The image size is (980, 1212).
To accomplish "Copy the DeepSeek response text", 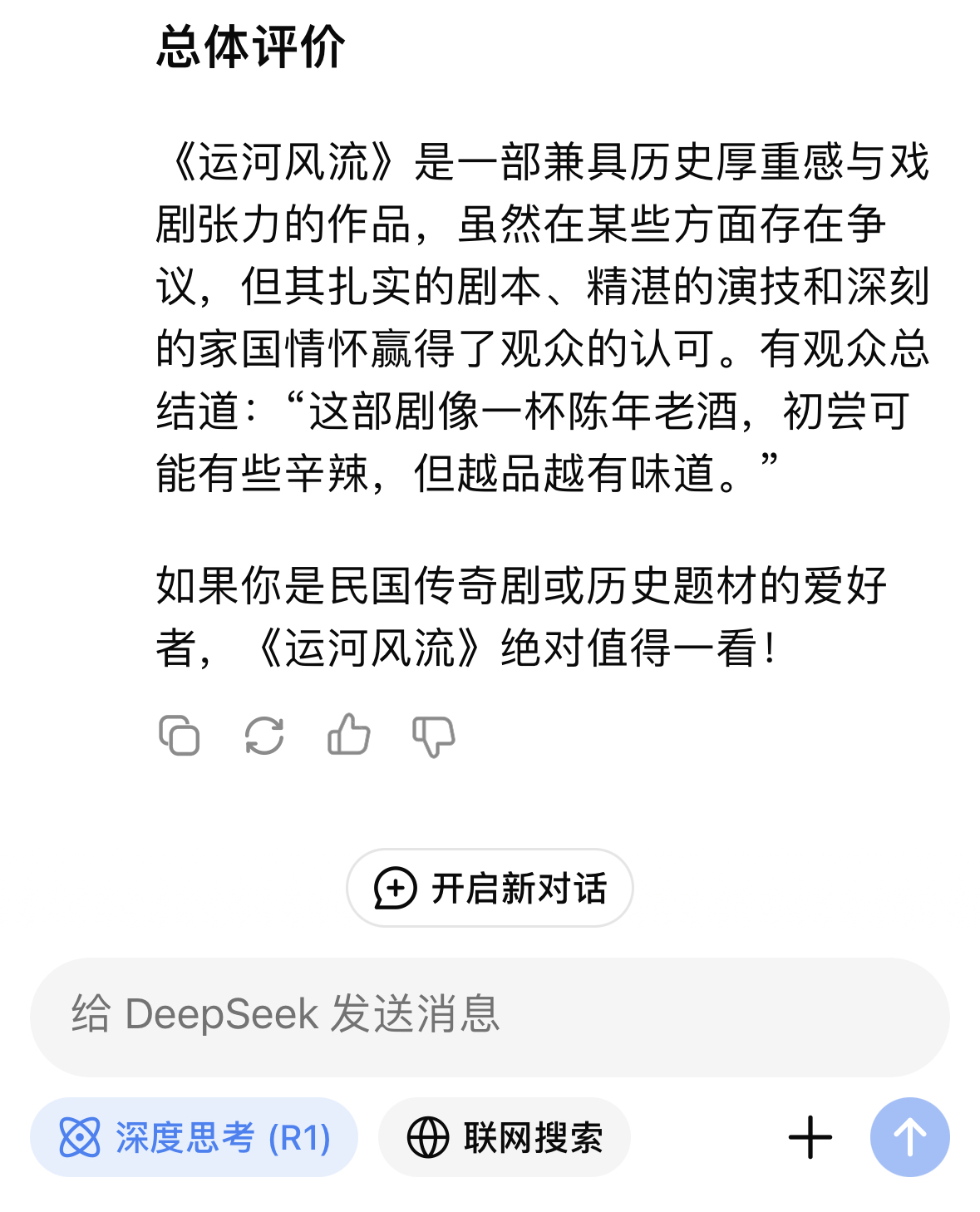I will pyautogui.click(x=180, y=736).
